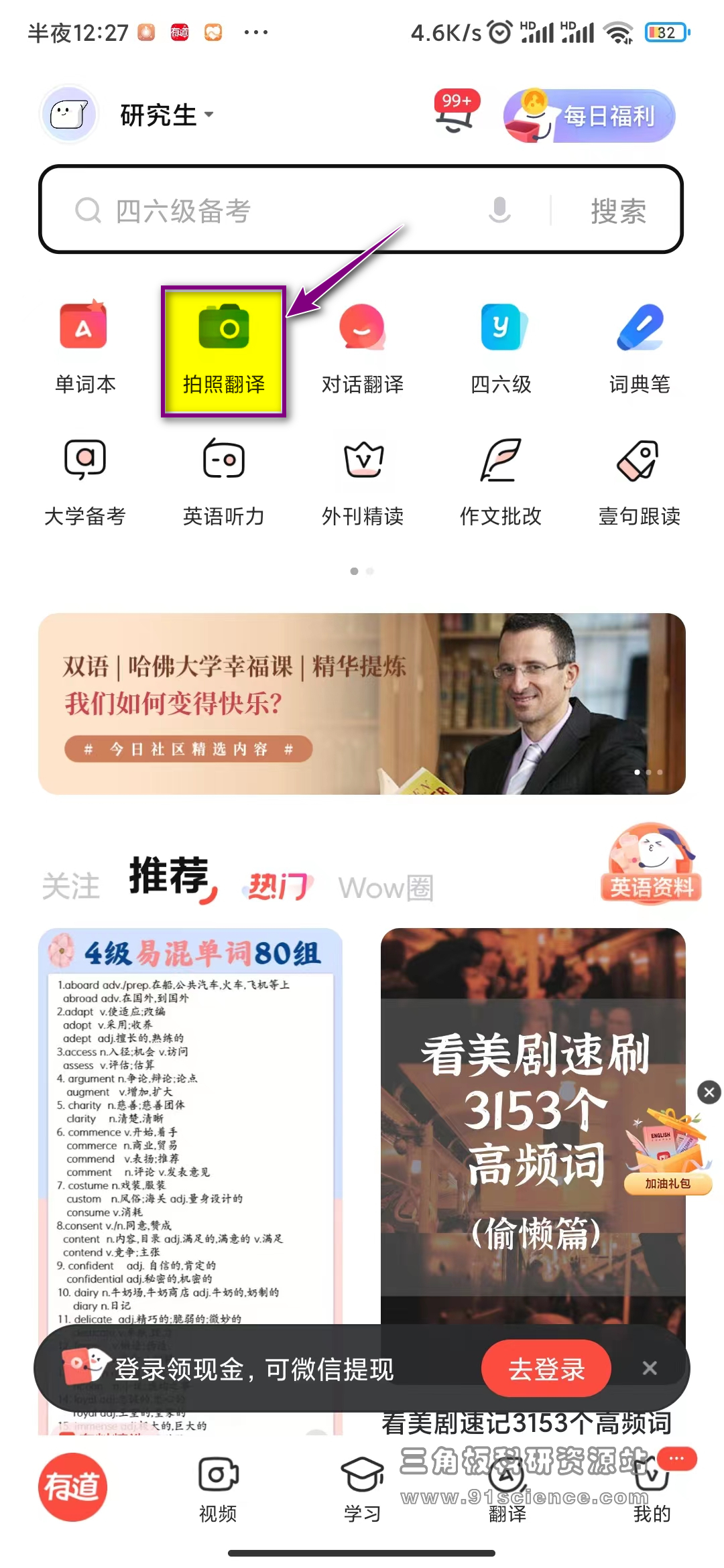This screenshot has width=724, height=1568.
Task: Switch to the 热门 tab
Action: coord(278,886)
